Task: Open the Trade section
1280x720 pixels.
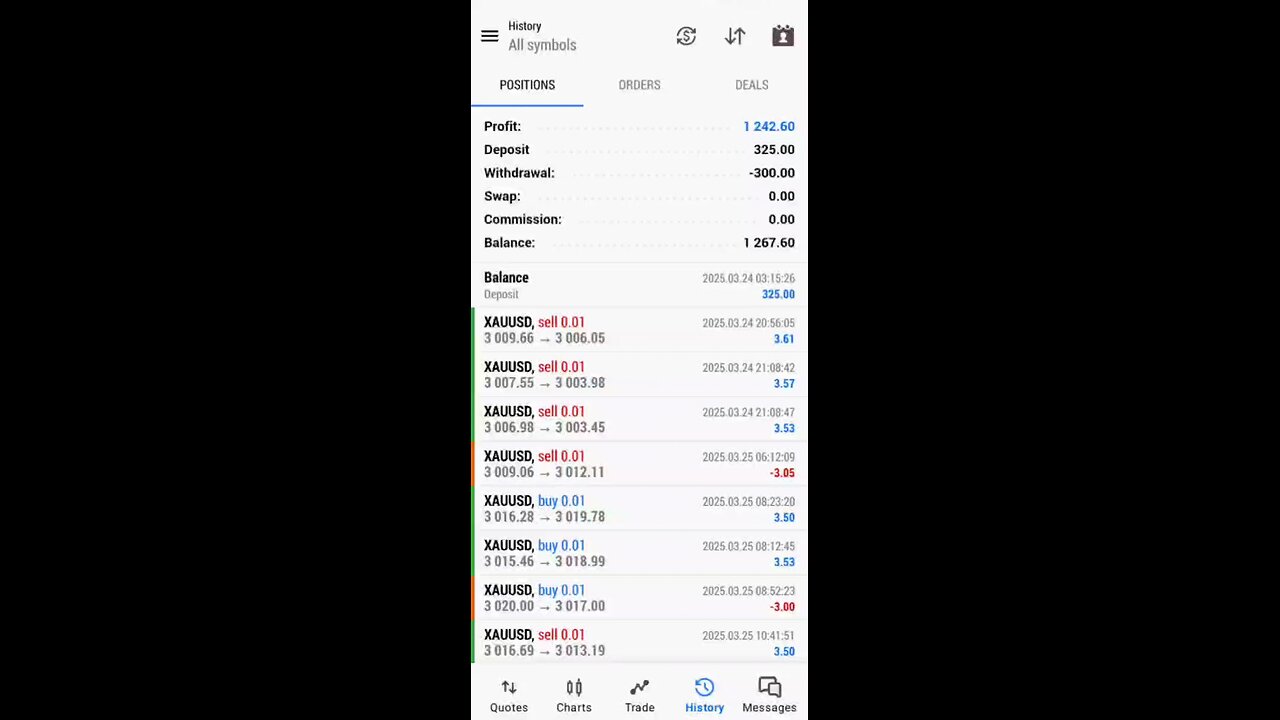Action: coord(639,695)
